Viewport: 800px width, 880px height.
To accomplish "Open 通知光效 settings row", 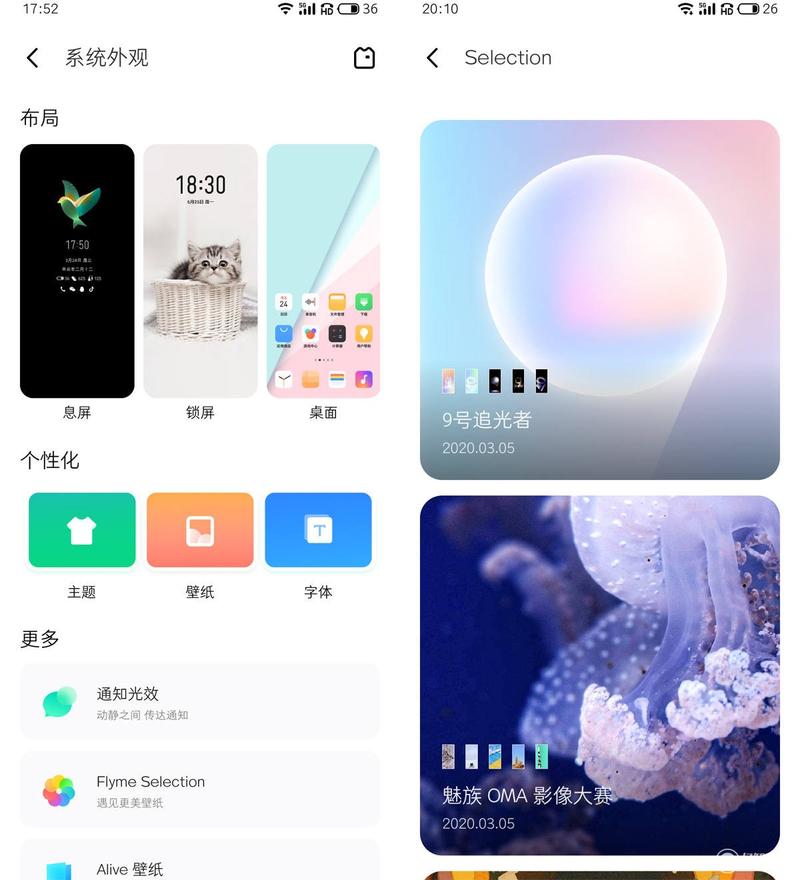I will click(200, 702).
